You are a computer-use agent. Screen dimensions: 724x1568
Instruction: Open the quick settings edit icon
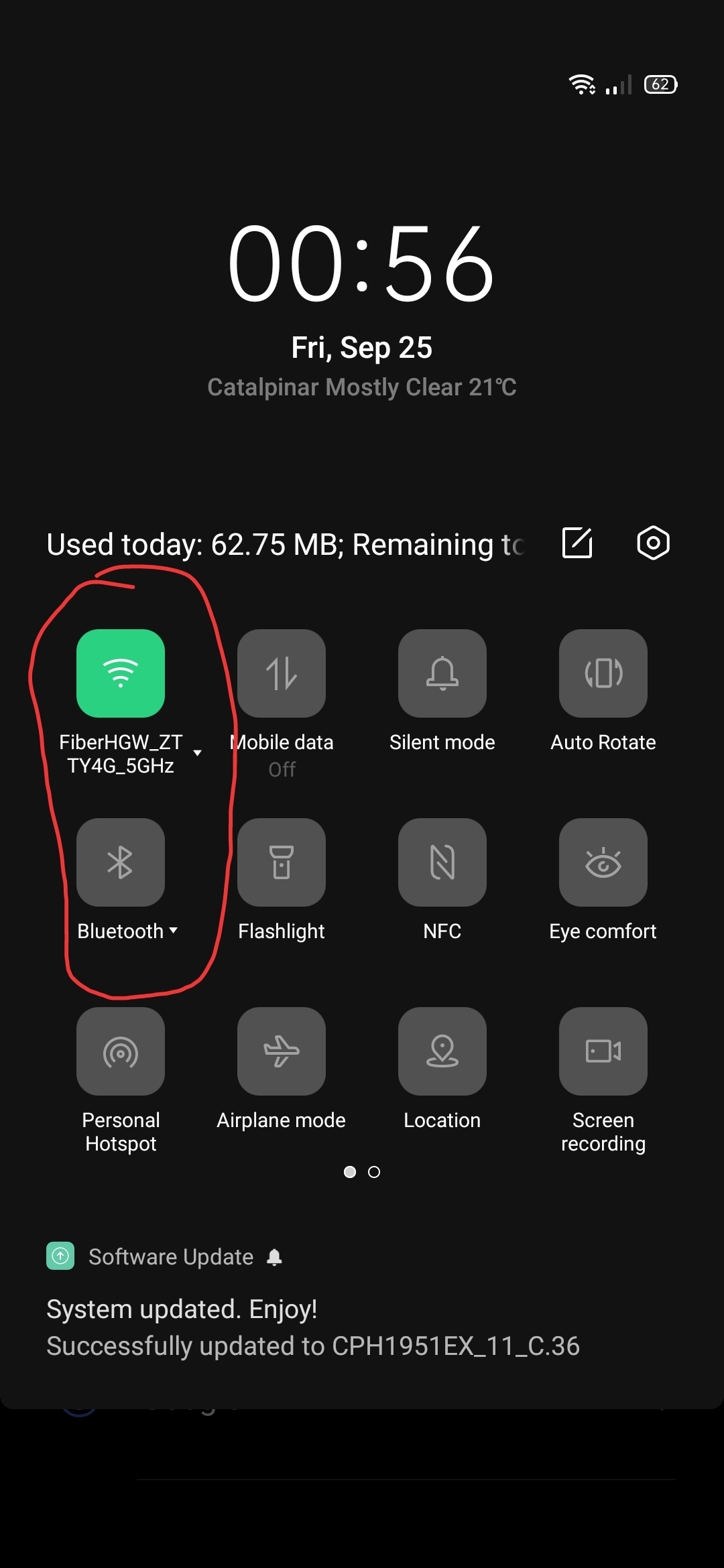pyautogui.click(x=577, y=543)
